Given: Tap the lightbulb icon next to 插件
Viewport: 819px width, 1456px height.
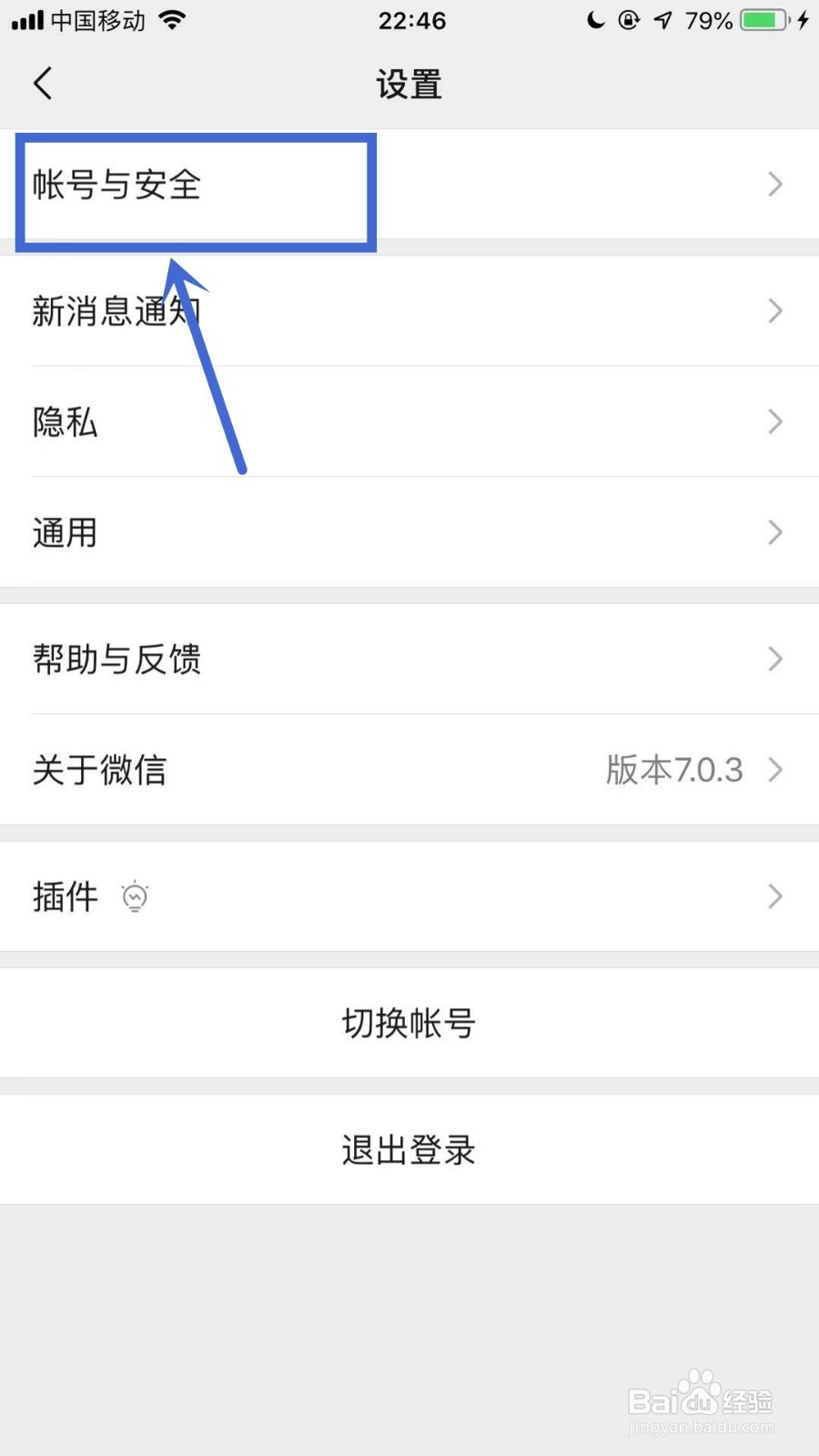Looking at the screenshot, I should [x=135, y=896].
